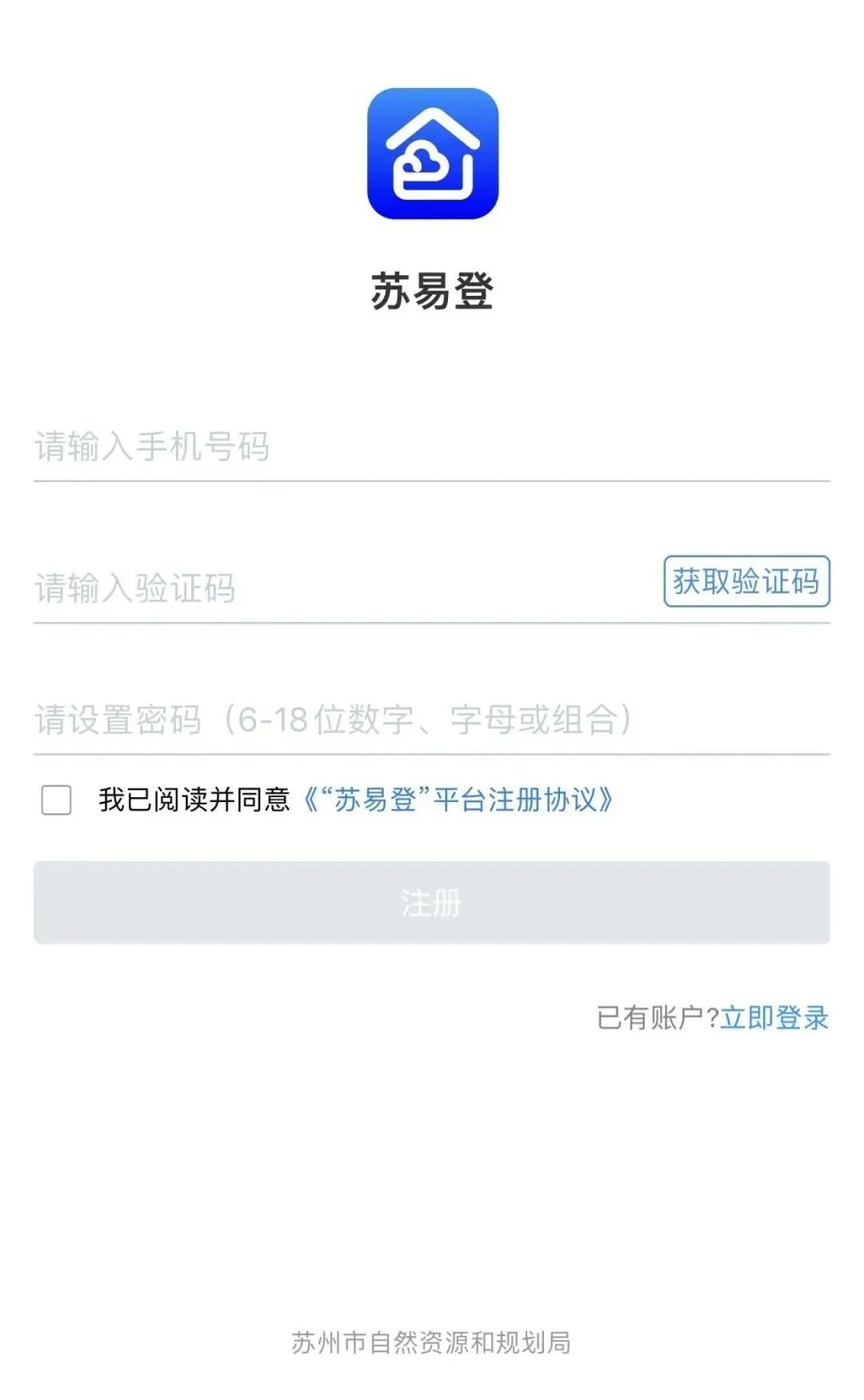Tap 获取验证码 to request a code
The height and width of the screenshot is (1400, 864).
pos(746,581)
